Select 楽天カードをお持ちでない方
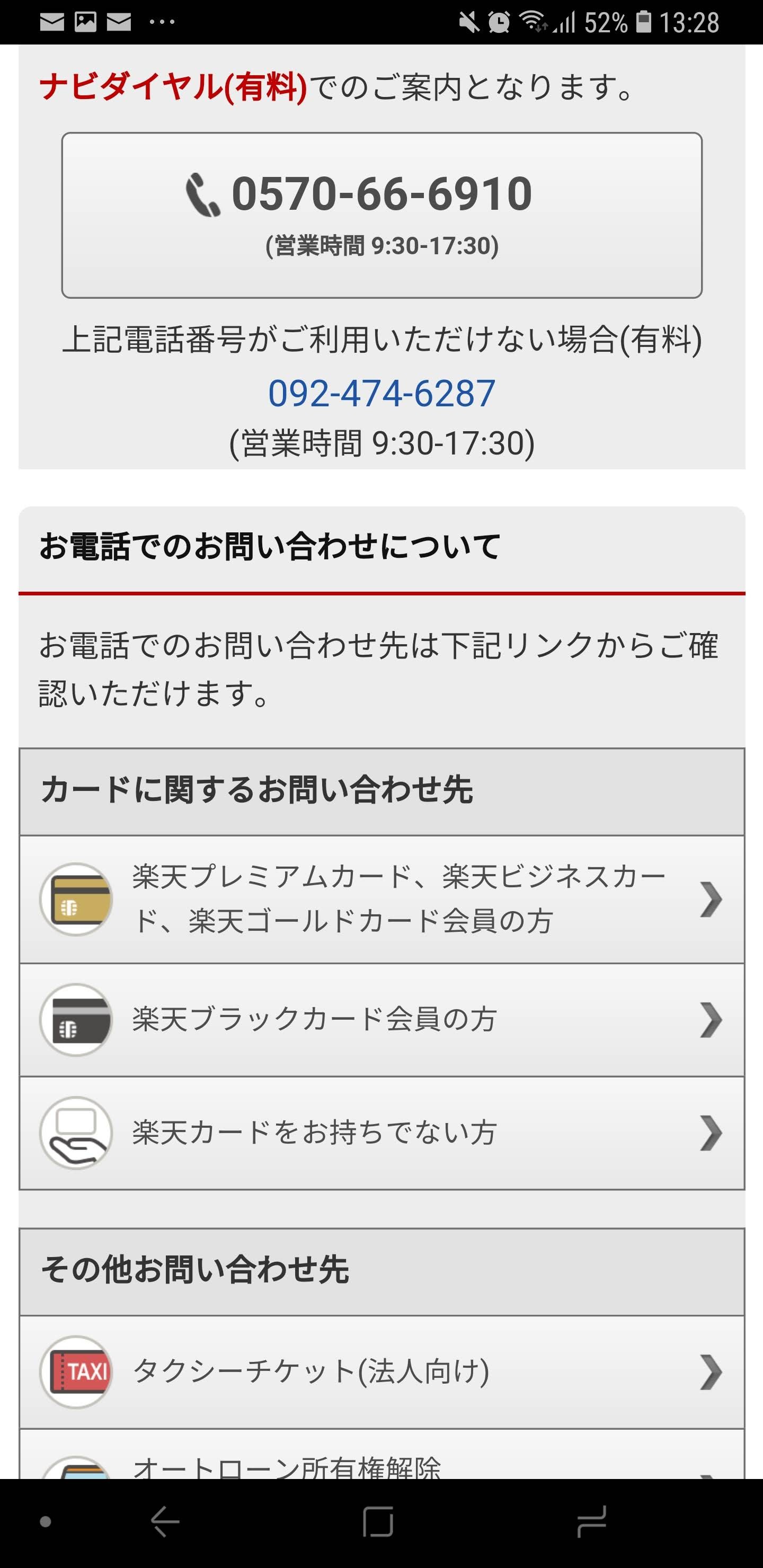The image size is (763, 1568). [x=381, y=1133]
